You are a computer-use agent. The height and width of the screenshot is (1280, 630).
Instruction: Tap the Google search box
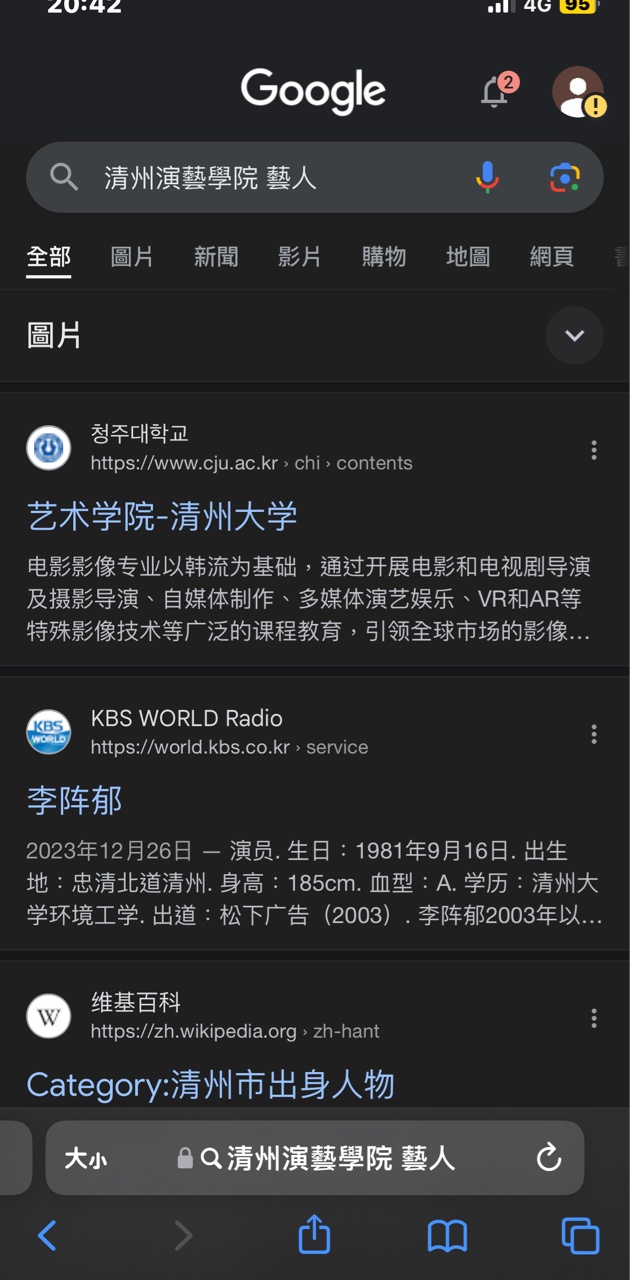click(x=260, y=178)
